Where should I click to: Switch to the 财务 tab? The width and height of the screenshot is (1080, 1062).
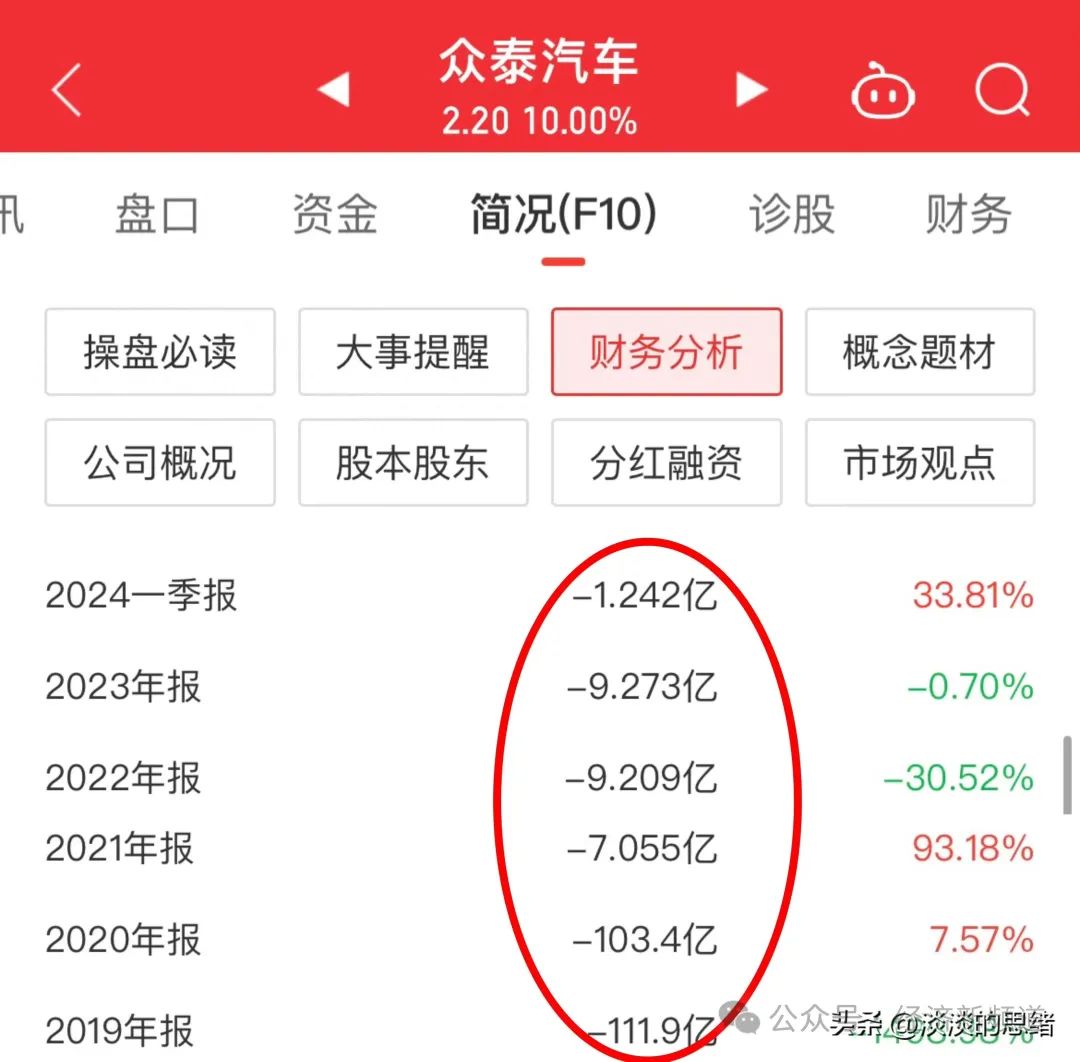point(967,215)
